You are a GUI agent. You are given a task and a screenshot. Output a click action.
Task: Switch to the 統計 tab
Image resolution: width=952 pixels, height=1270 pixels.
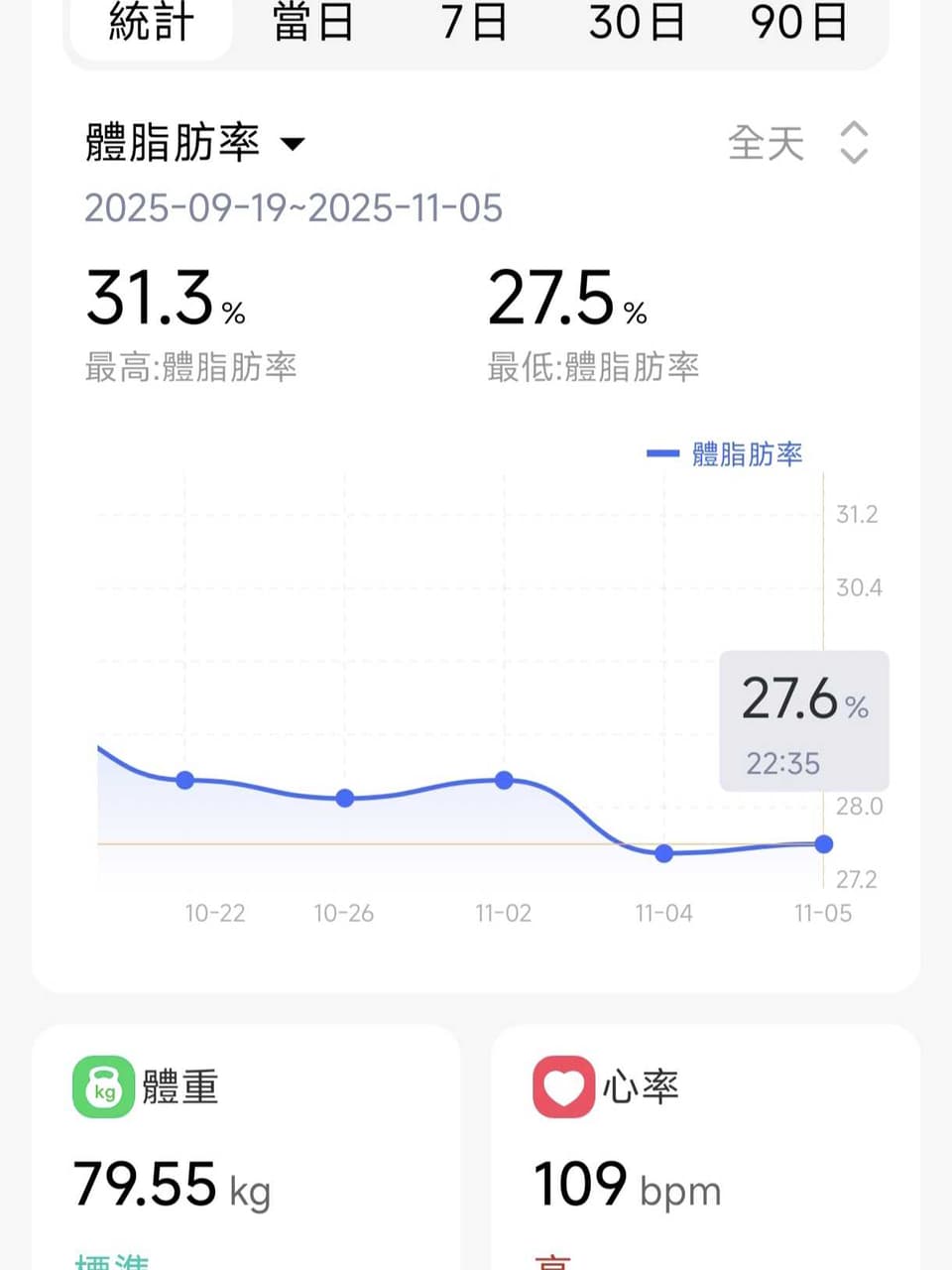tap(151, 24)
